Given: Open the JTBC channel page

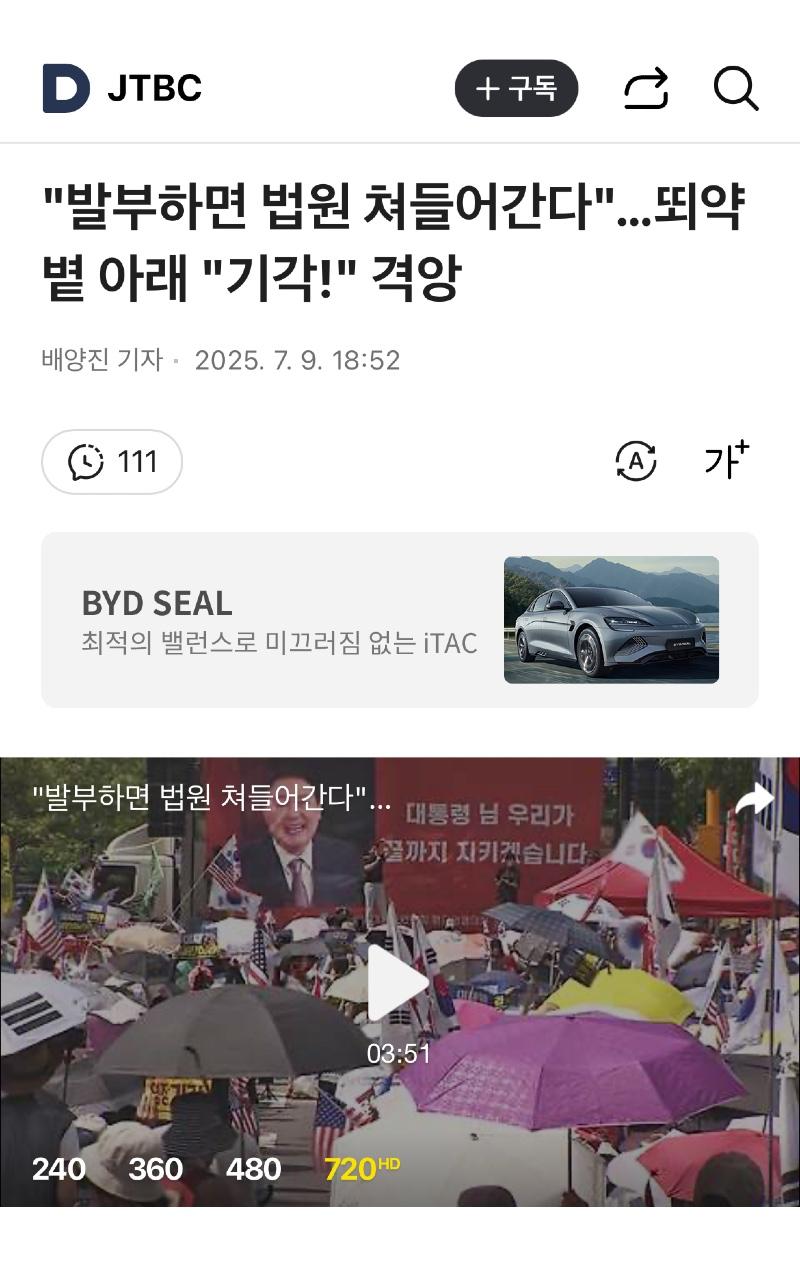Looking at the screenshot, I should tap(154, 88).
